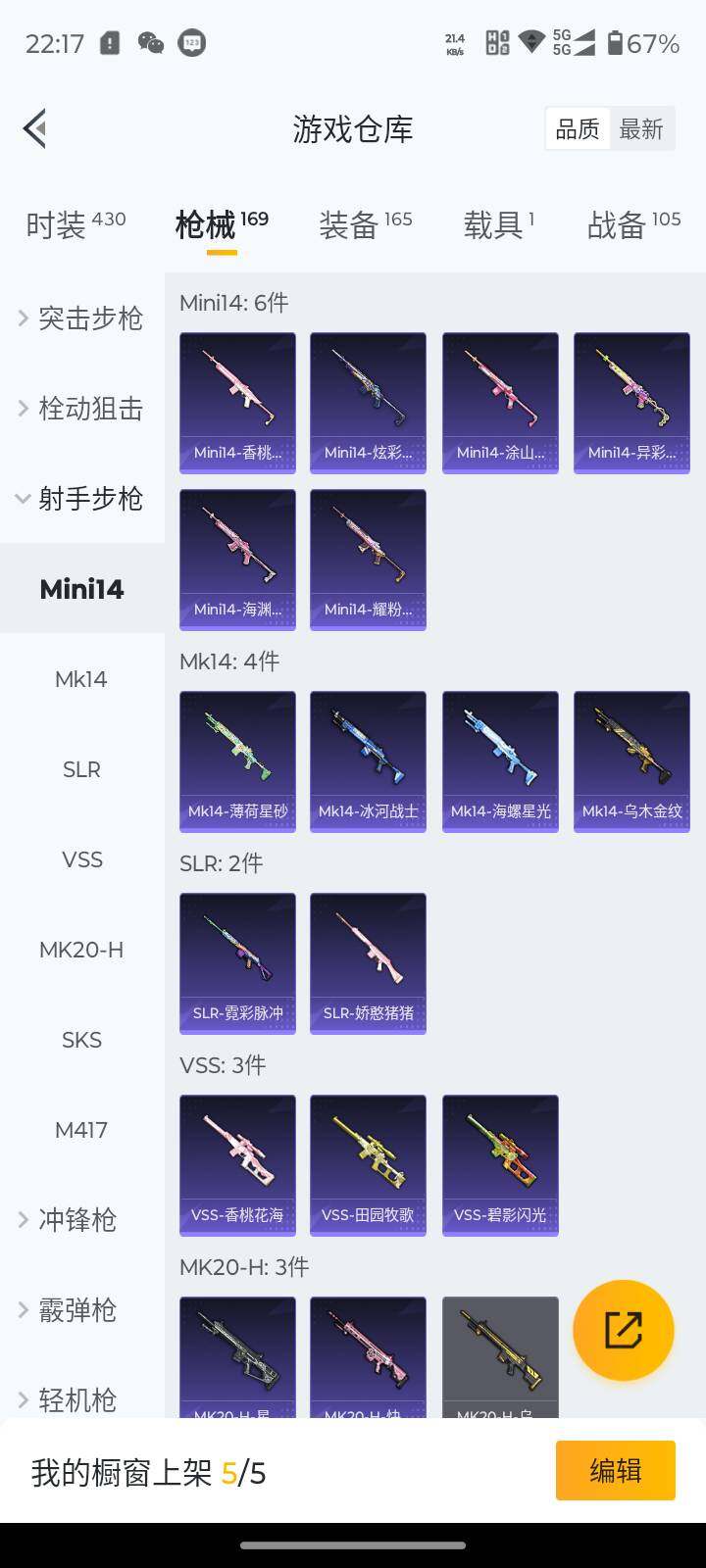Open the Mk14-薄荷星砂 skin
The image size is (706, 1568).
(237, 761)
